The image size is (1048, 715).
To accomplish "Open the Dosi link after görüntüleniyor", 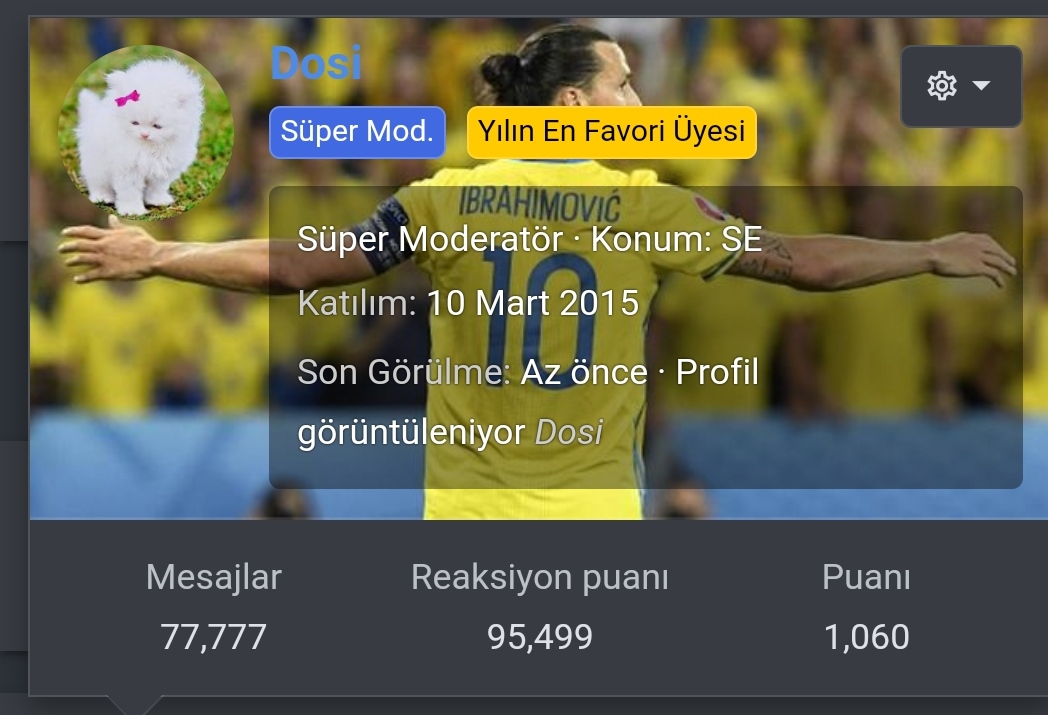I will pos(569,432).
